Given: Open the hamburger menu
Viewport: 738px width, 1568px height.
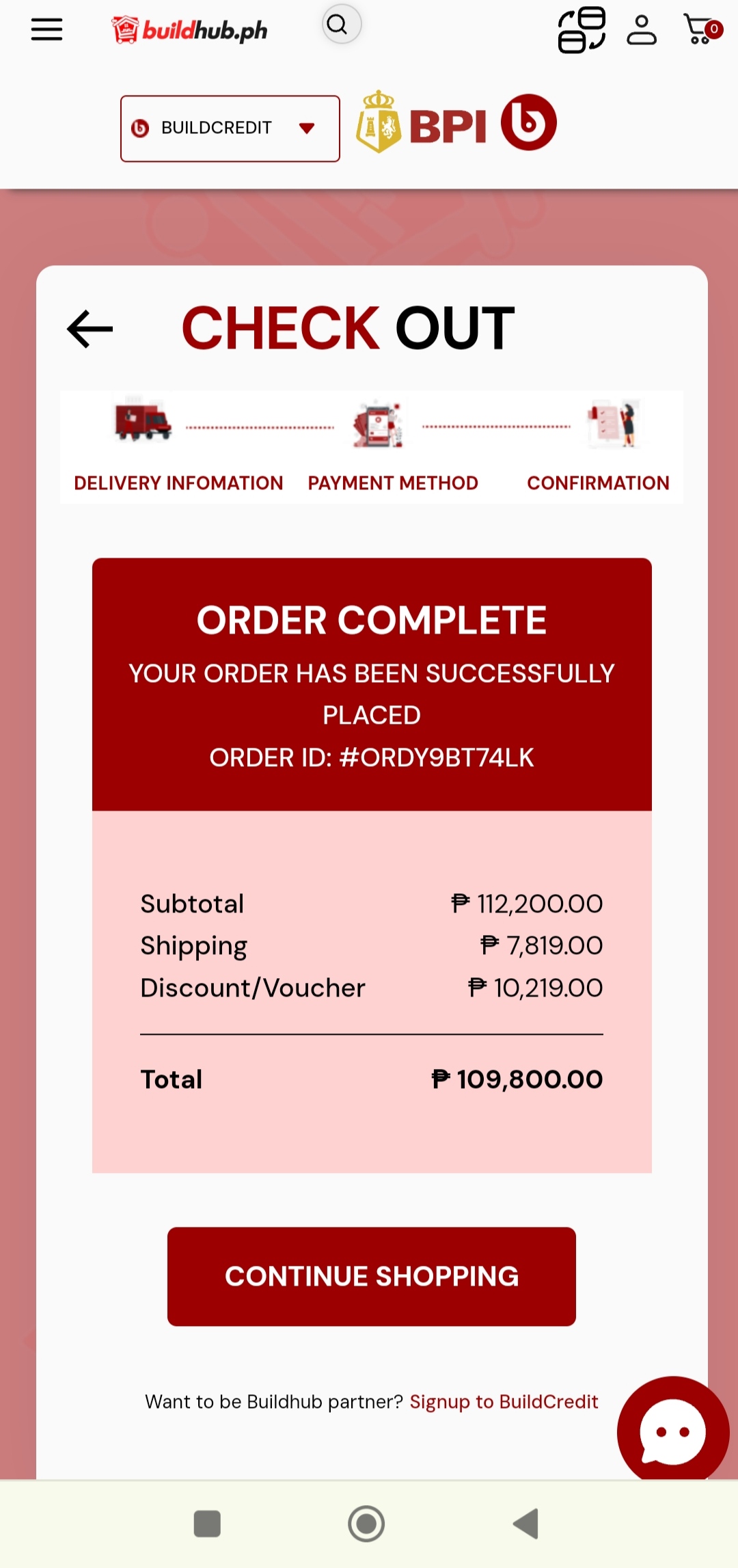Looking at the screenshot, I should pyautogui.click(x=46, y=29).
